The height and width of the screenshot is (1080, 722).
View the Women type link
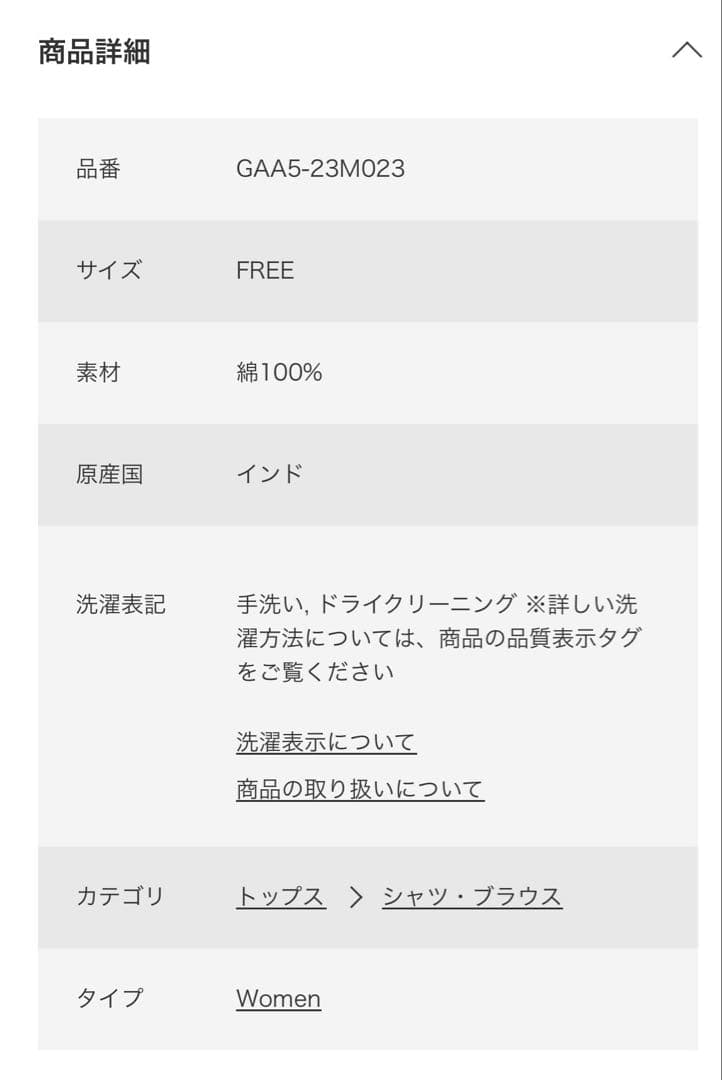278,998
